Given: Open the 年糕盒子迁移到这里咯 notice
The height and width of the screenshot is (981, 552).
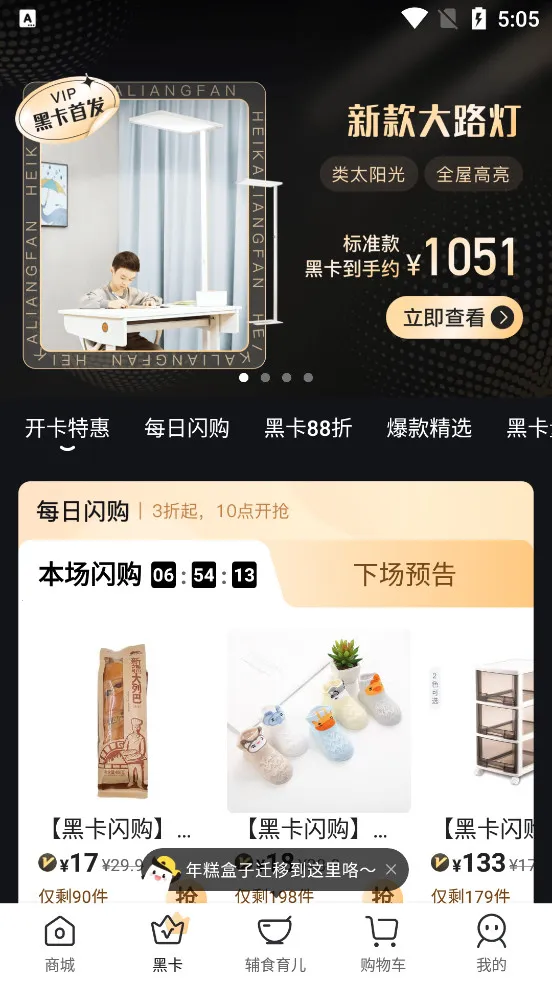Looking at the screenshot, I should click(x=280, y=869).
